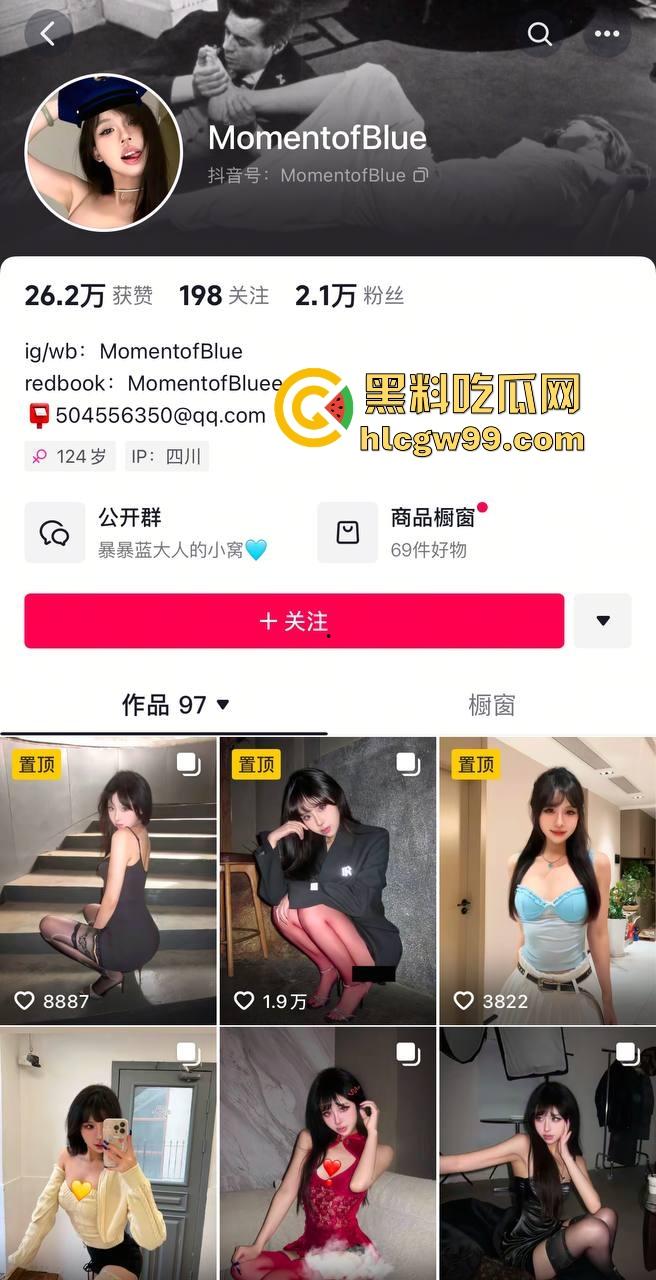Screen dimensions: 656x1280
Task: View the 198 关注 following list
Action: 224,295
